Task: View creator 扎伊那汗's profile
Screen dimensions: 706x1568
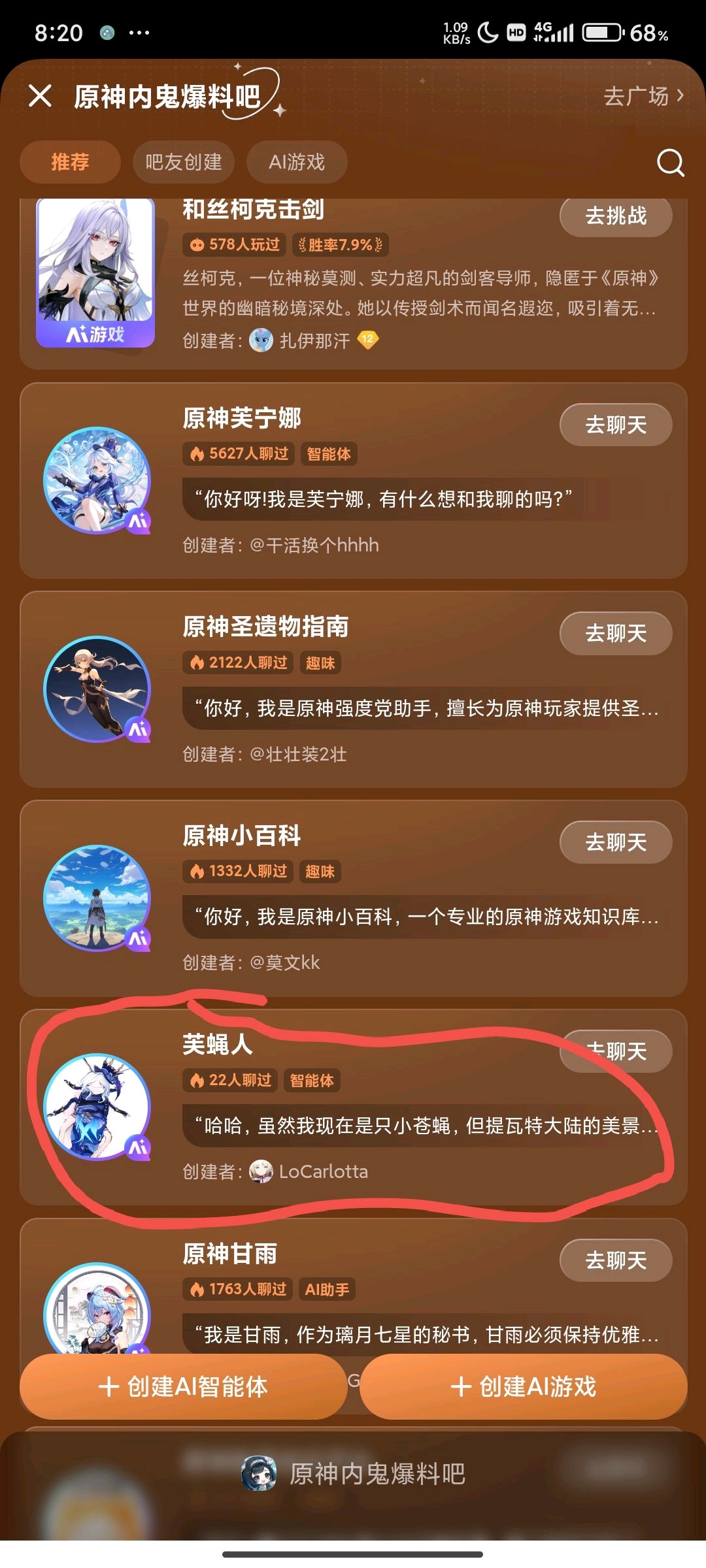Action: pyautogui.click(x=314, y=340)
